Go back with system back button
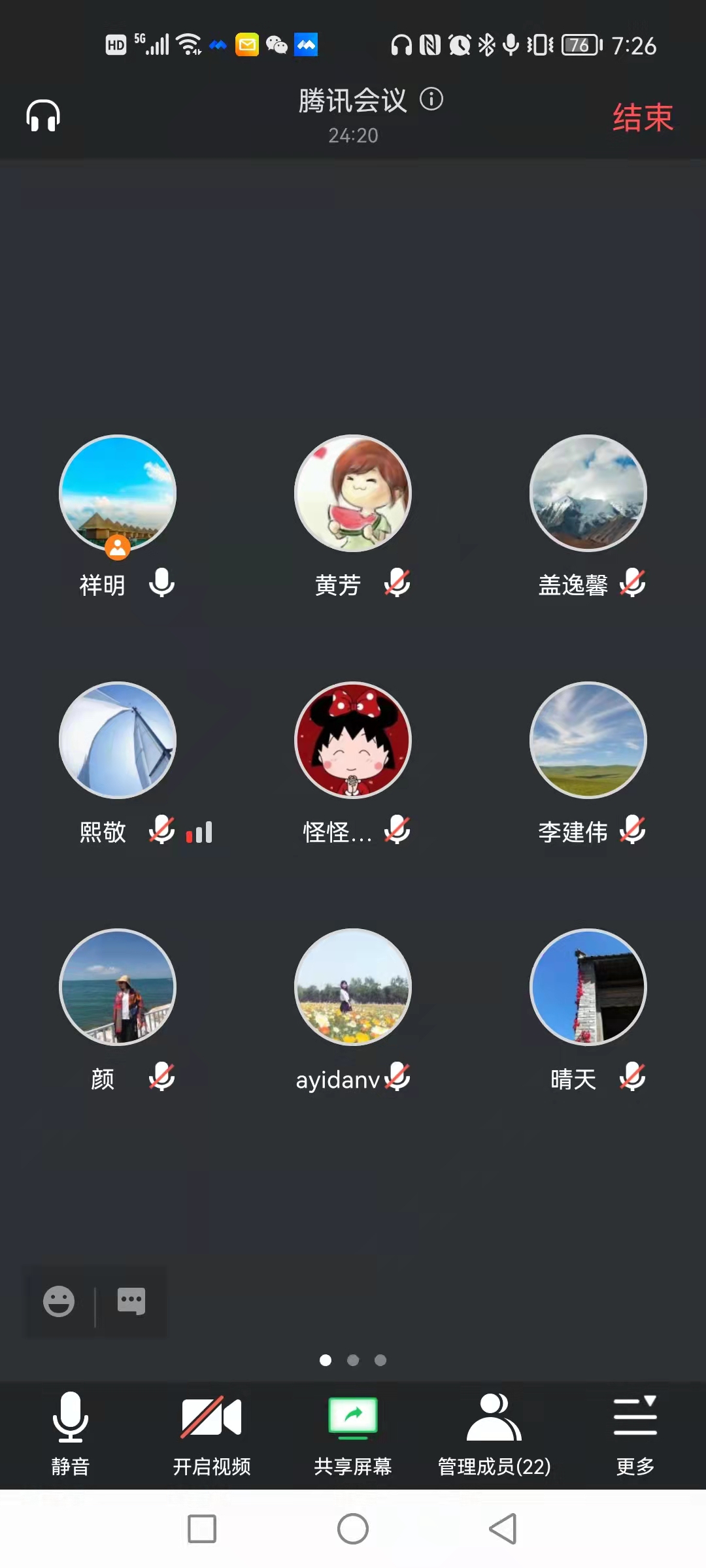This screenshot has height=1568, width=706. pyautogui.click(x=503, y=1529)
